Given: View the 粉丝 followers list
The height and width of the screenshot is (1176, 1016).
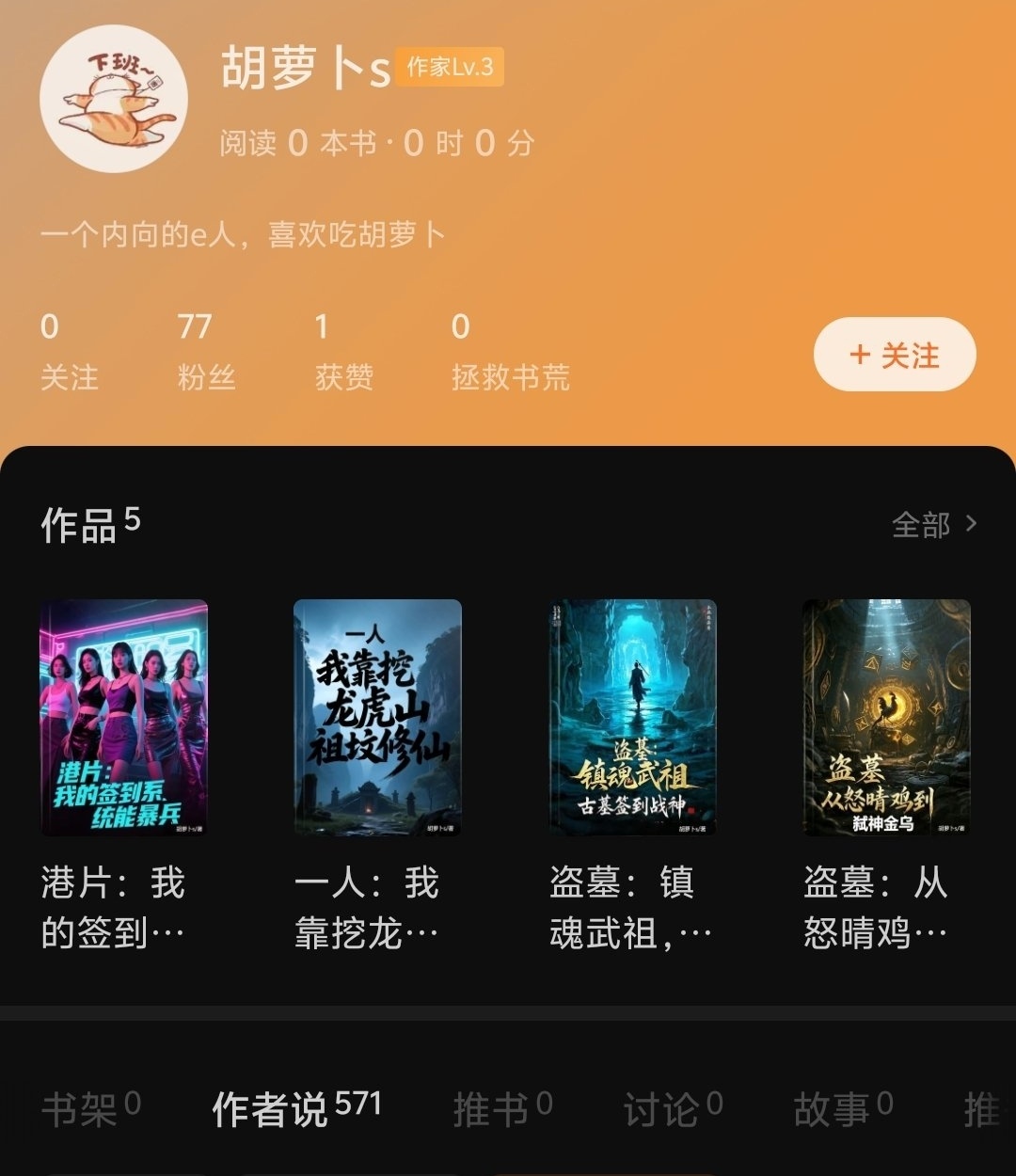Looking at the screenshot, I should (x=206, y=352).
